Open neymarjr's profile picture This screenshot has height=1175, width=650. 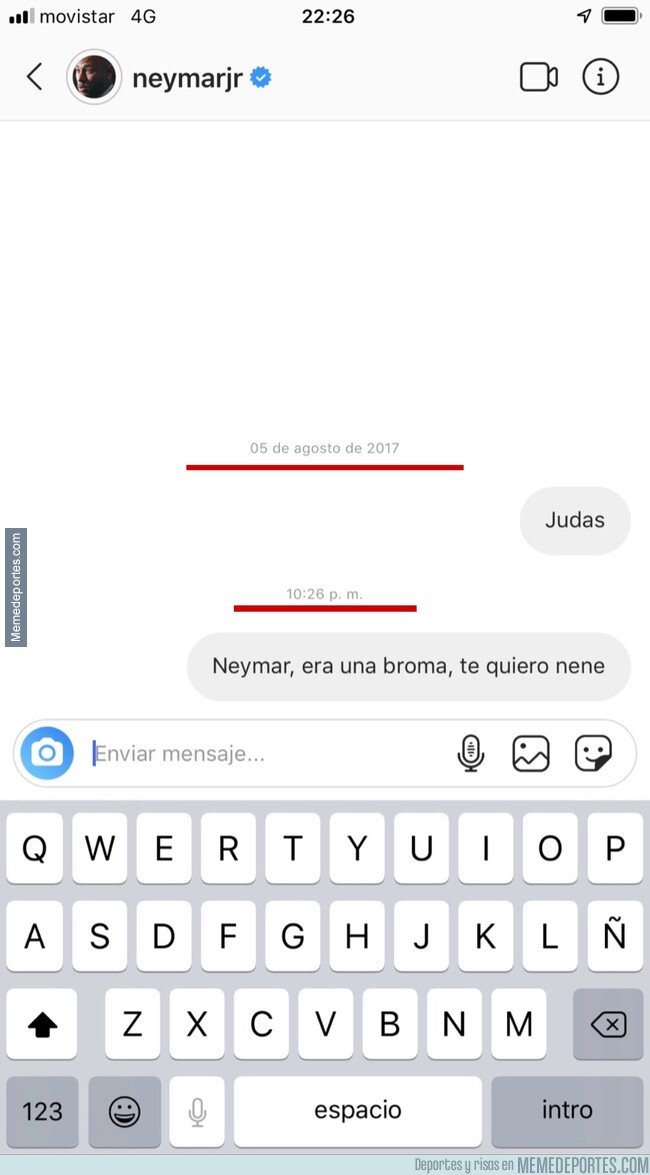(x=94, y=77)
